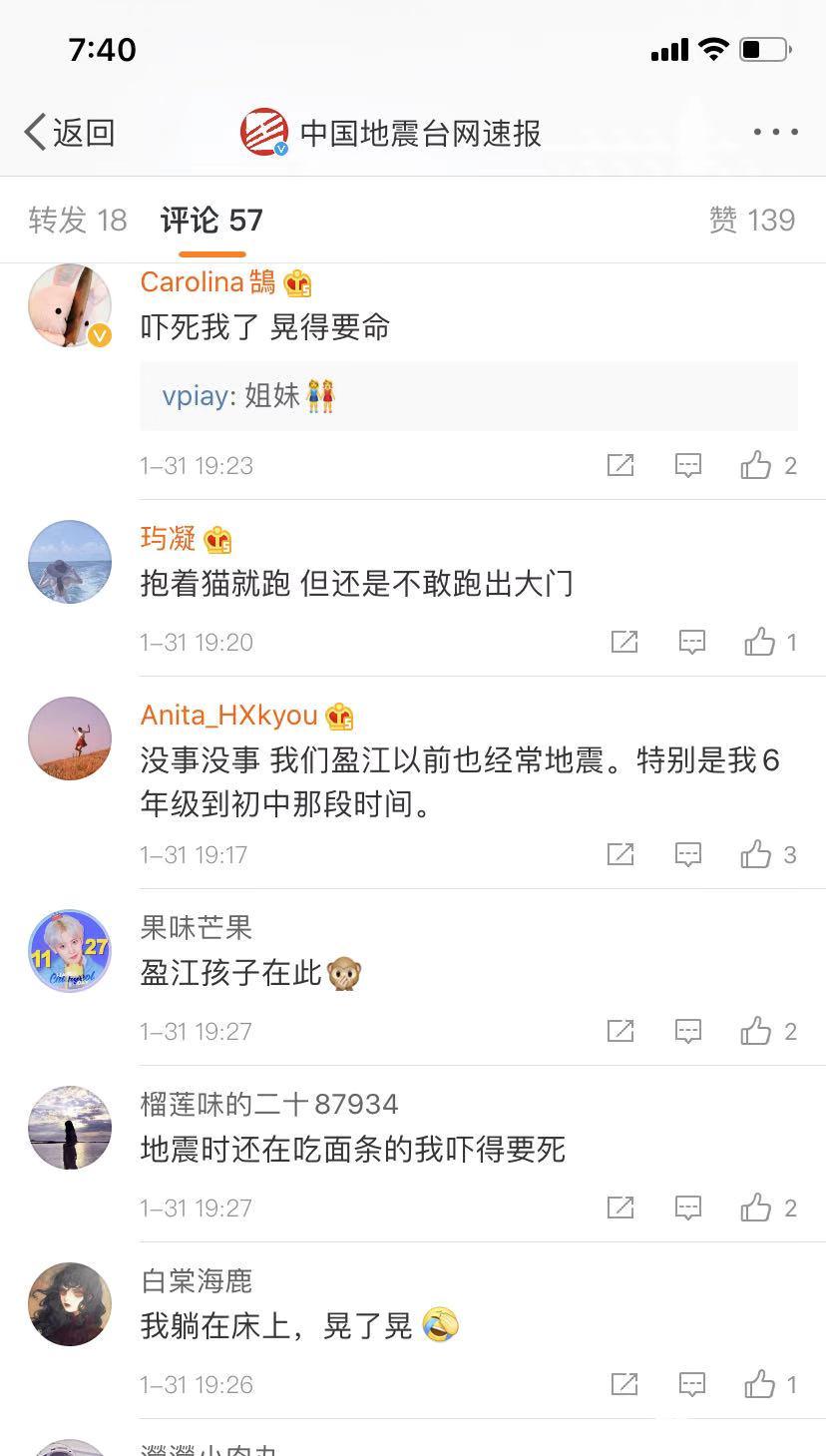Reply to 白棠海鹿's comment

coord(692,1384)
